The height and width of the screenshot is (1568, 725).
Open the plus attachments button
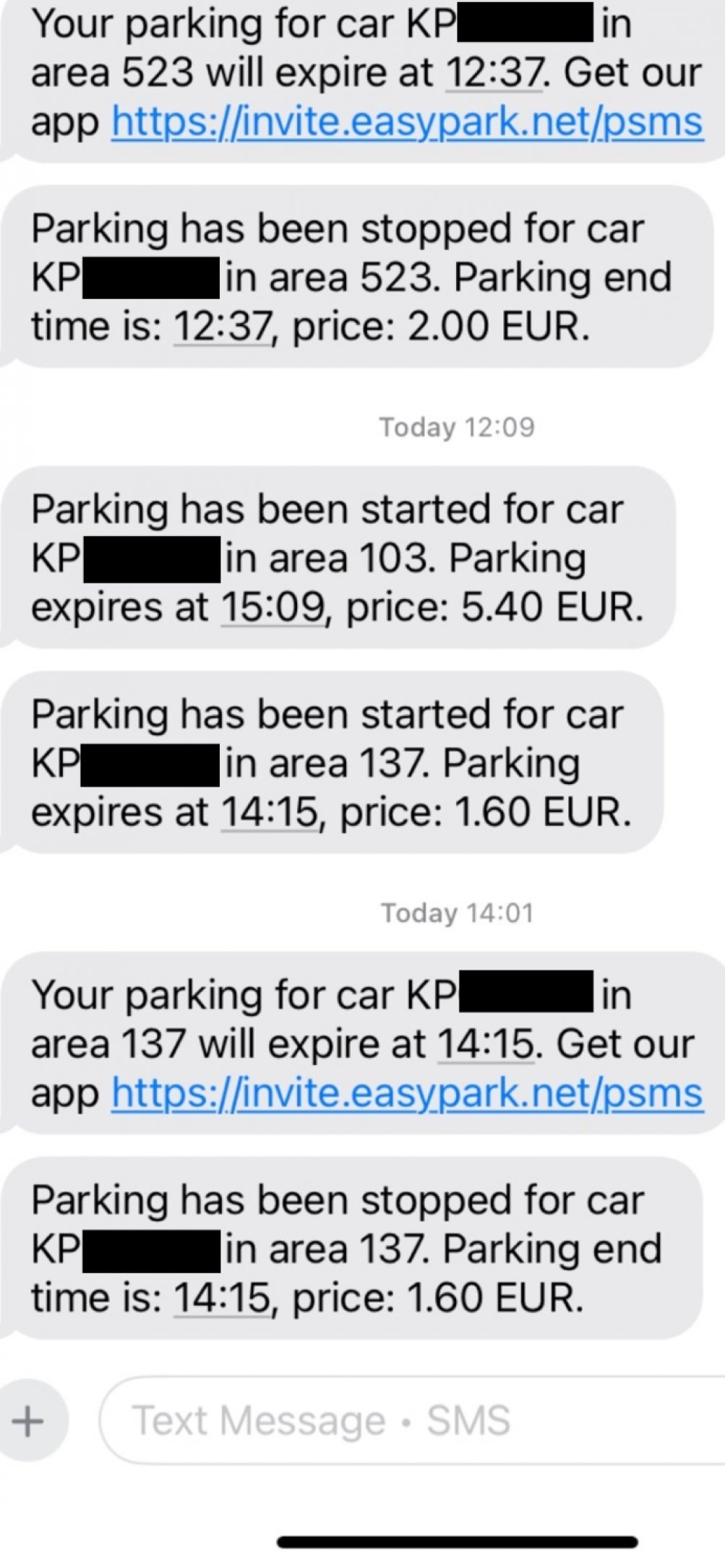click(x=29, y=1421)
